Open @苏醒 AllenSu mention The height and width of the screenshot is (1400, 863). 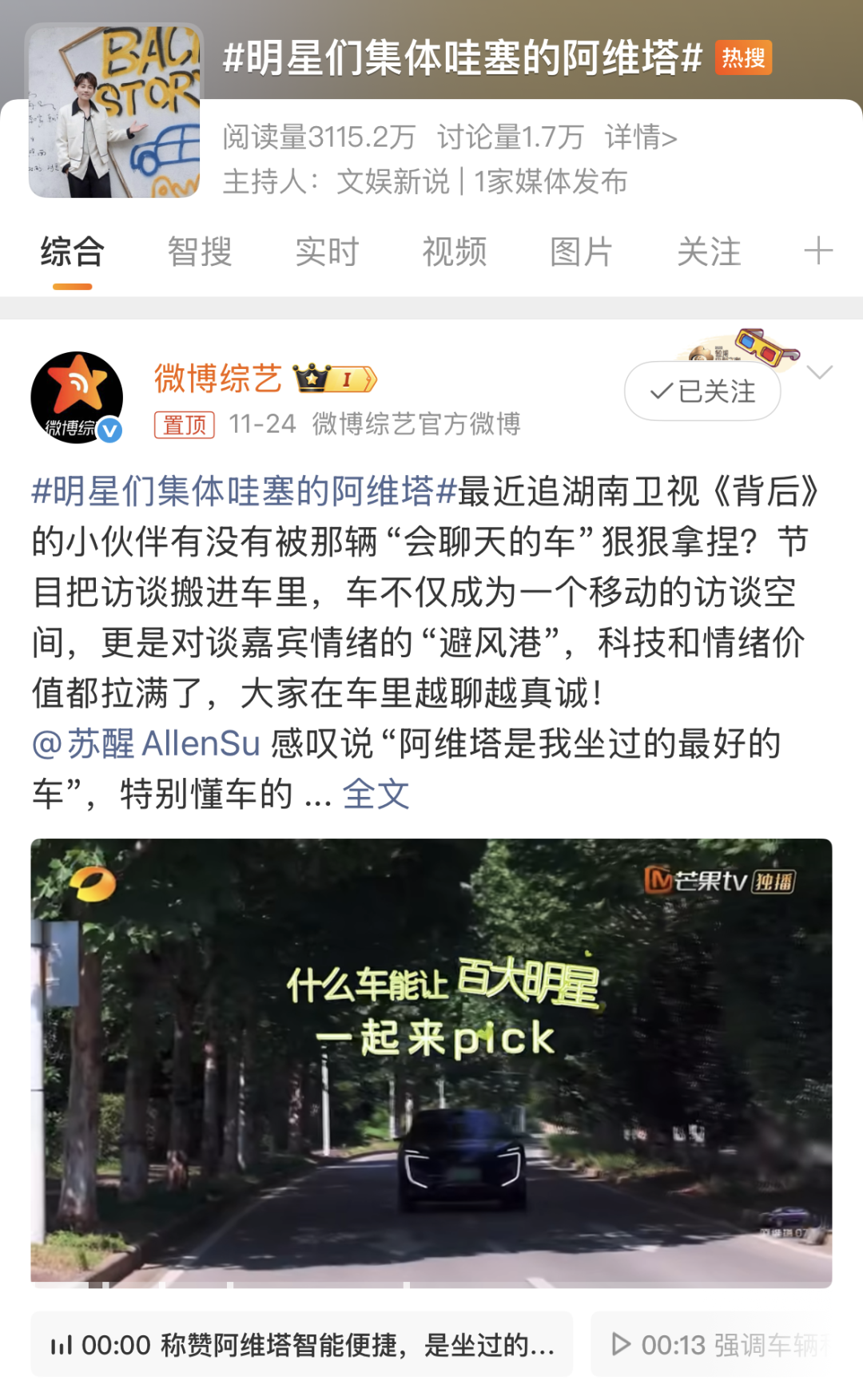coord(147,744)
